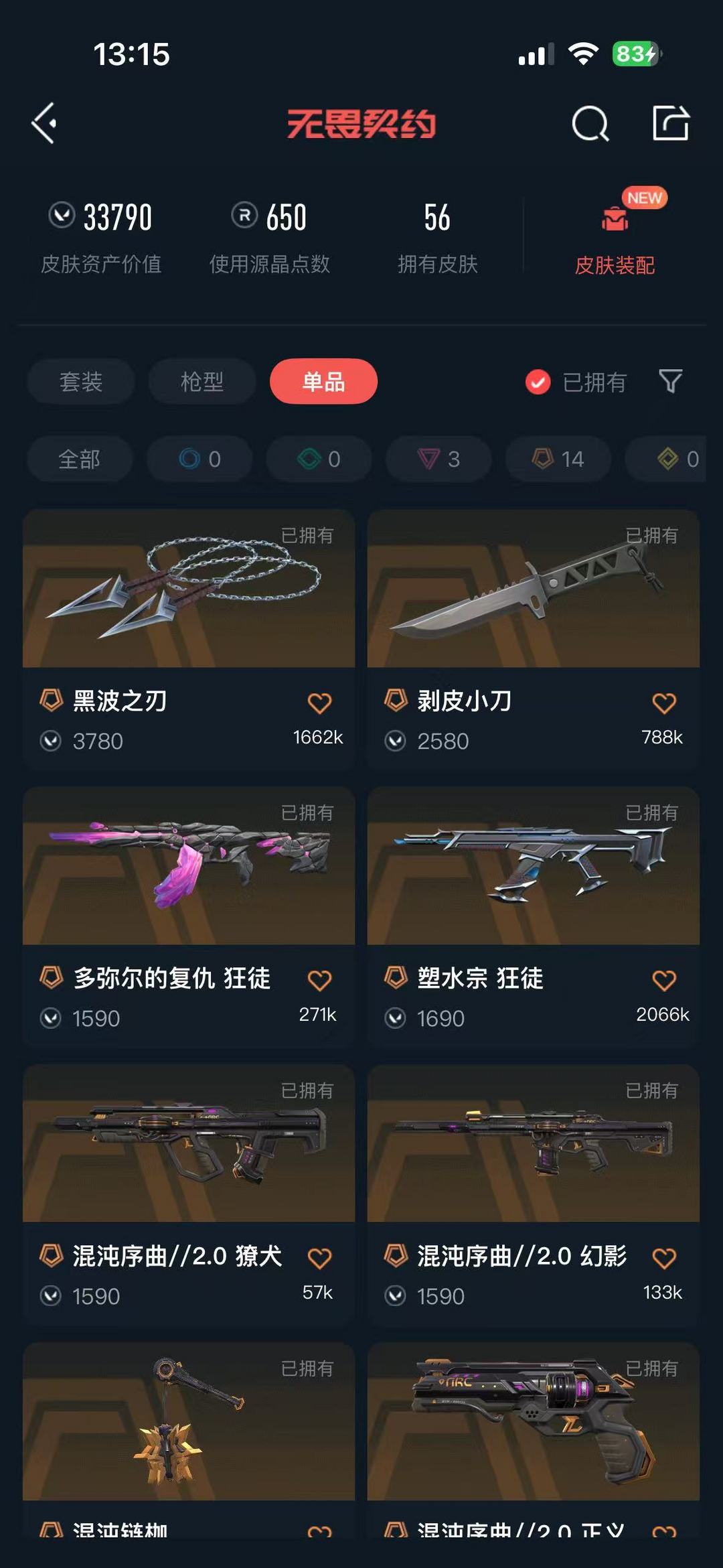
Task: Switch to the 枪型 tab
Action: pyautogui.click(x=202, y=382)
